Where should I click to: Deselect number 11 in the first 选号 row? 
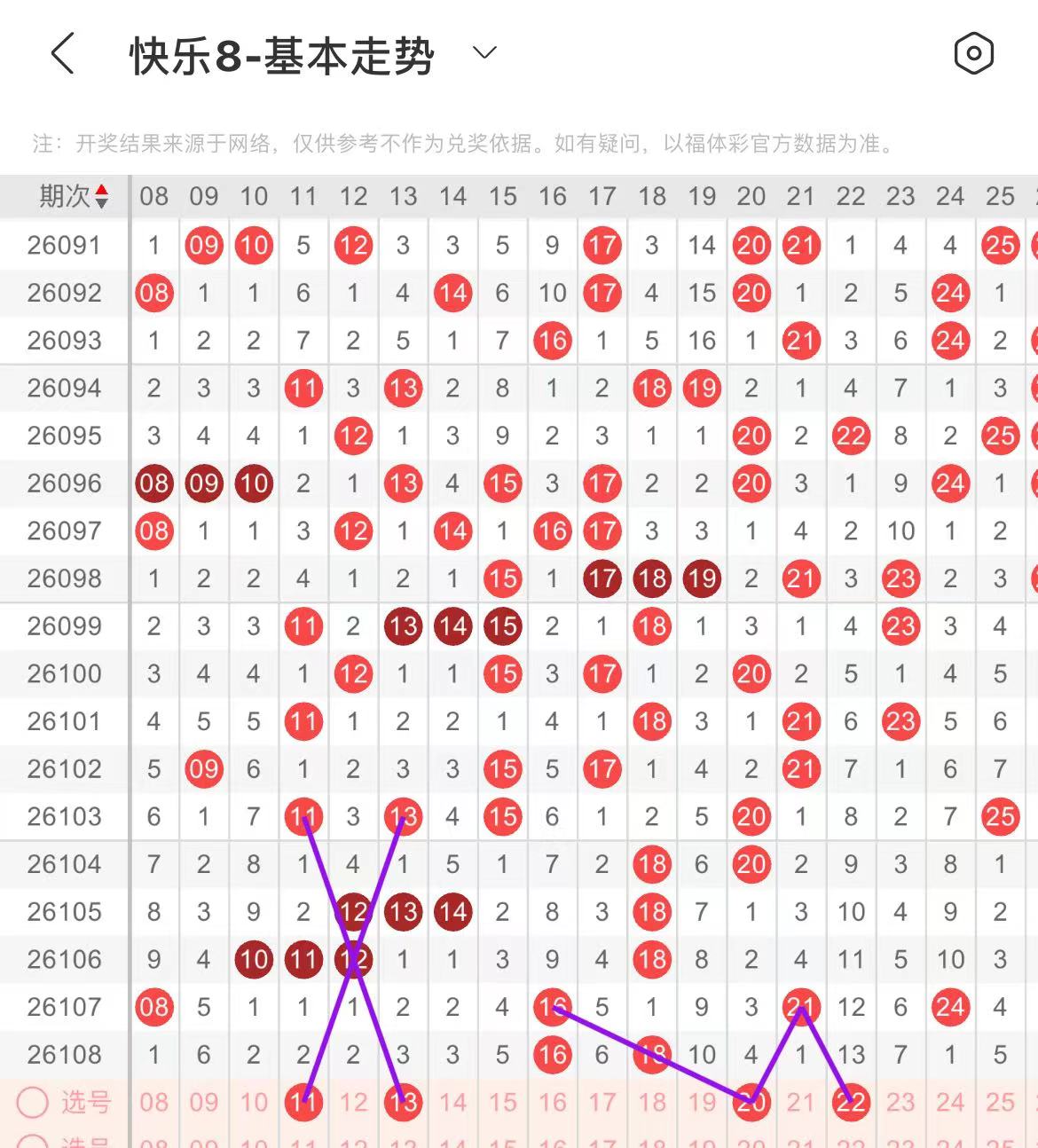click(303, 1103)
